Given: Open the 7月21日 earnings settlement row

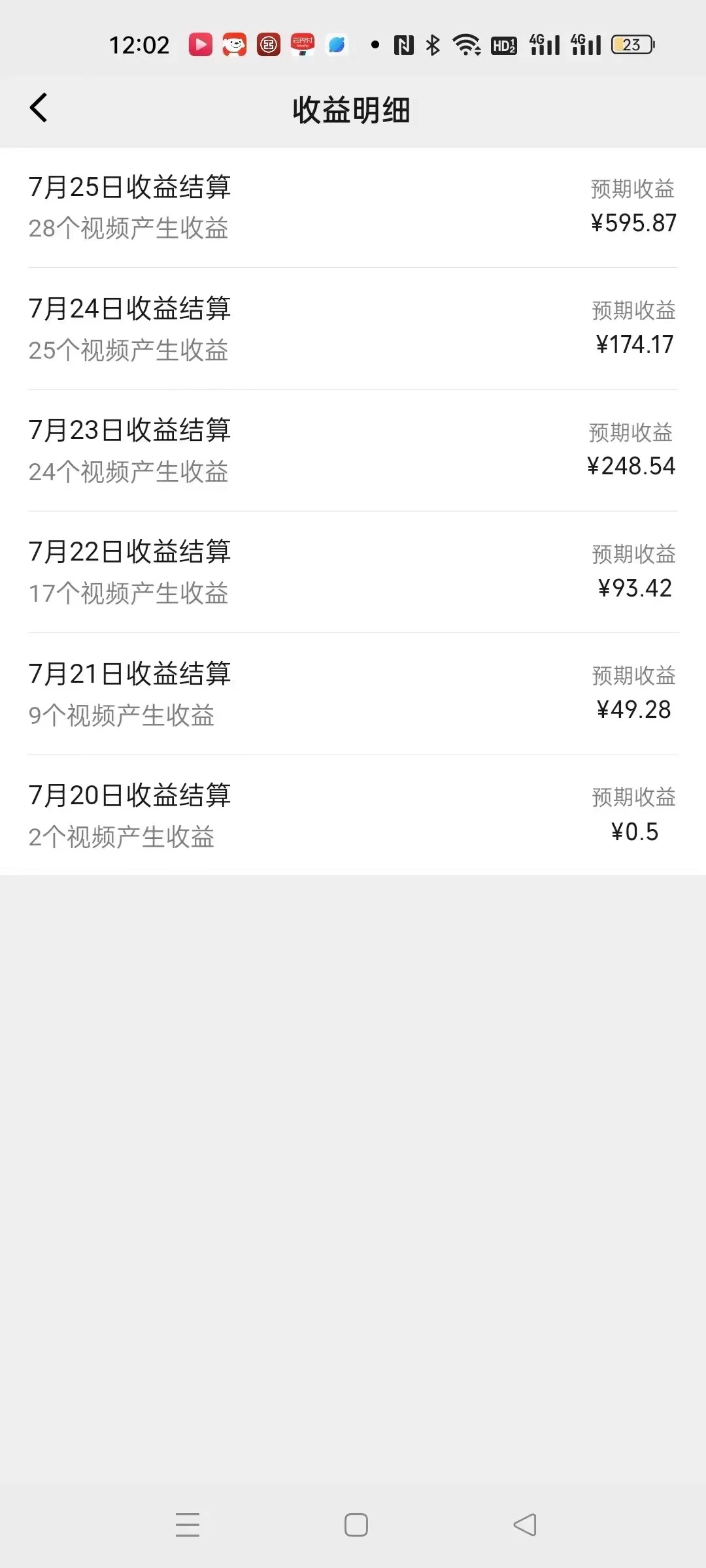Looking at the screenshot, I should tap(353, 693).
